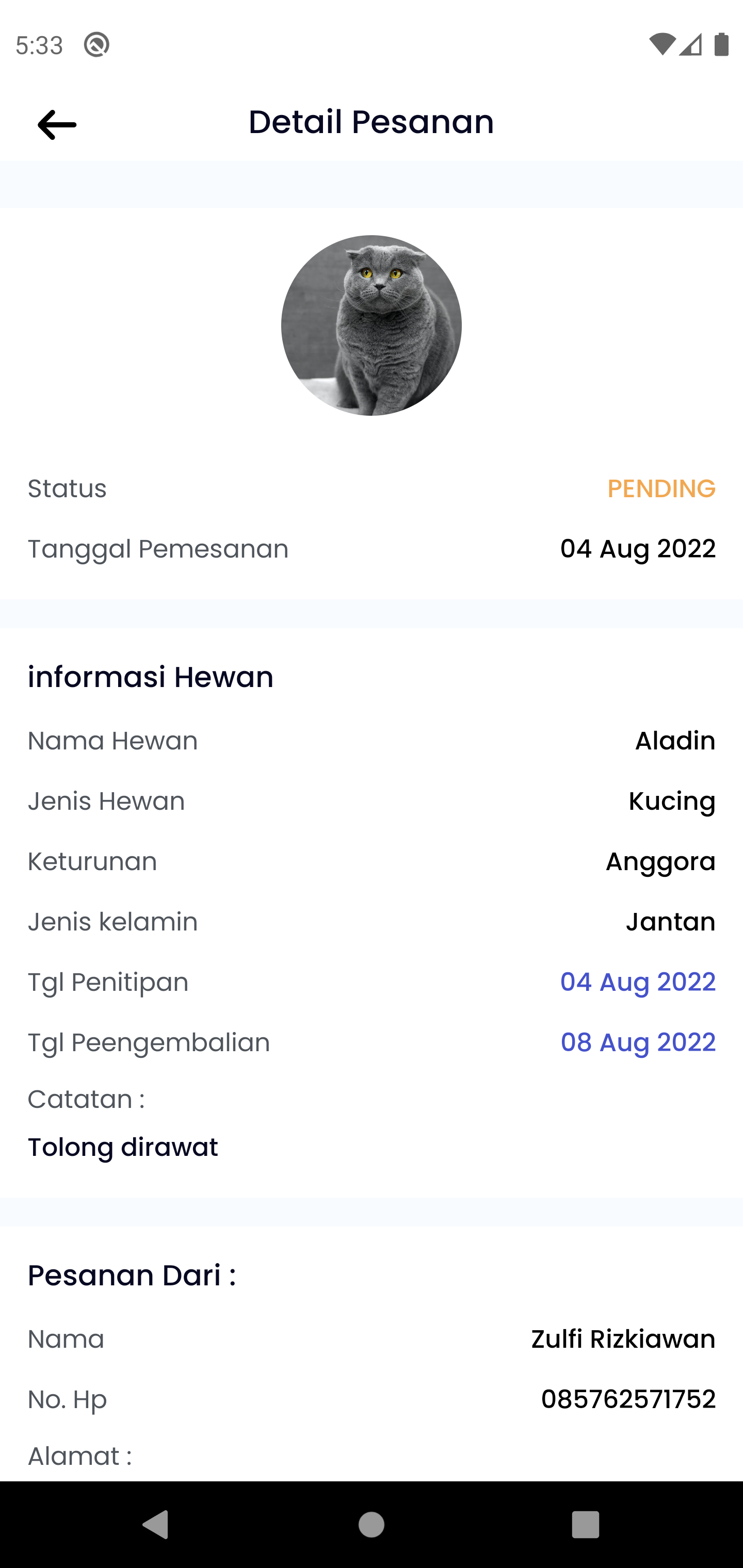
Task: Tap the Detail Pesanan title
Action: tap(371, 121)
